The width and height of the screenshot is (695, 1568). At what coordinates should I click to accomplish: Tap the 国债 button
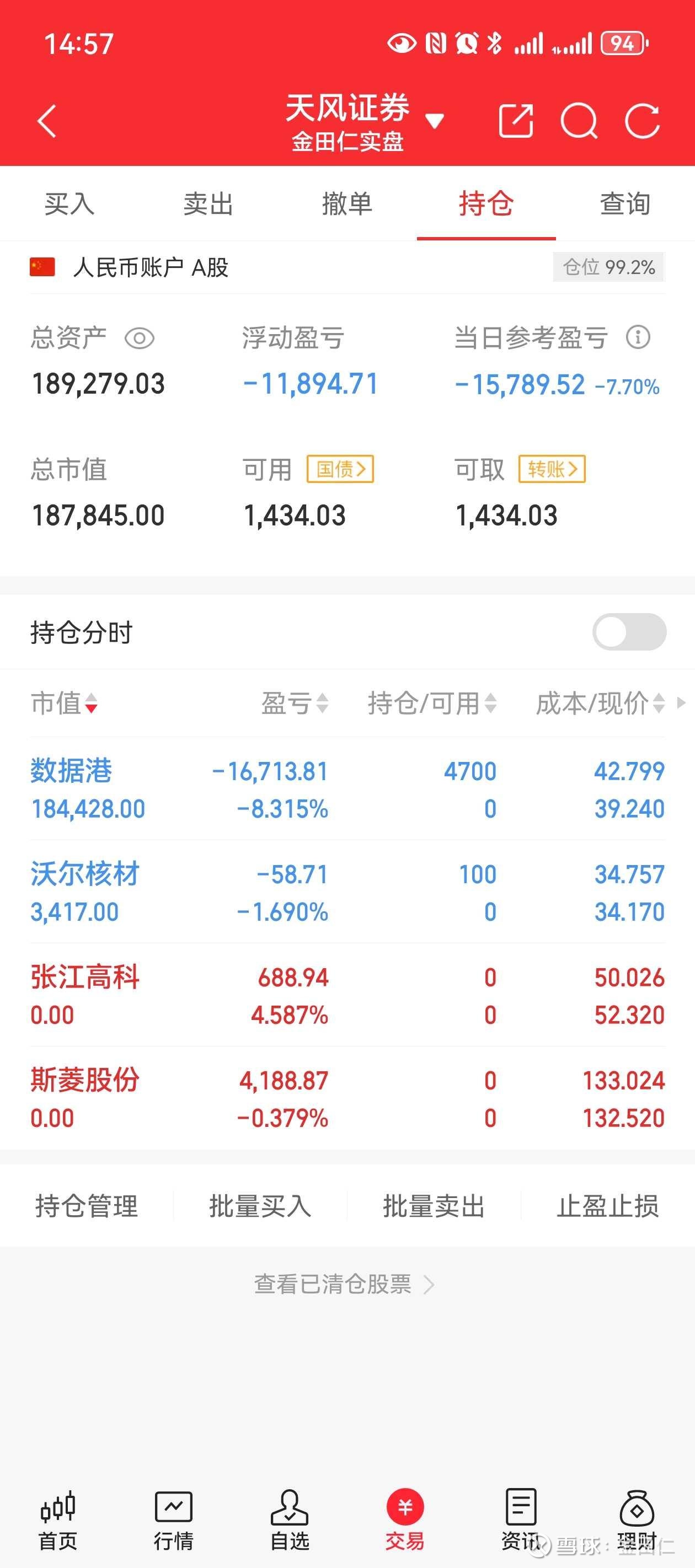(x=340, y=469)
